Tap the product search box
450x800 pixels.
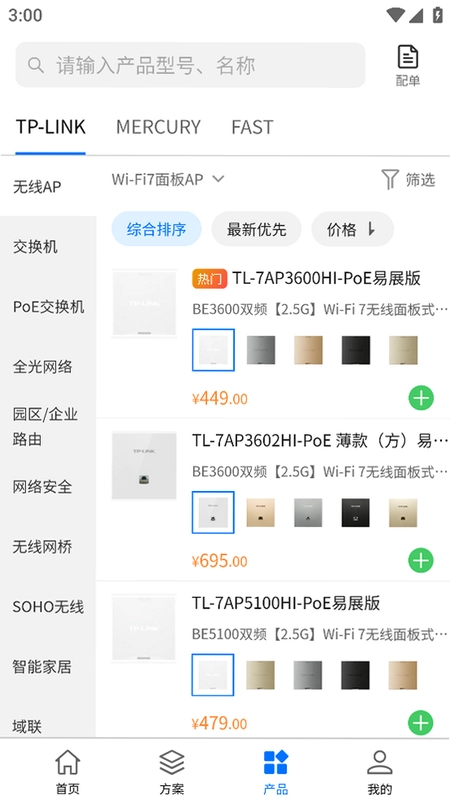coord(190,65)
